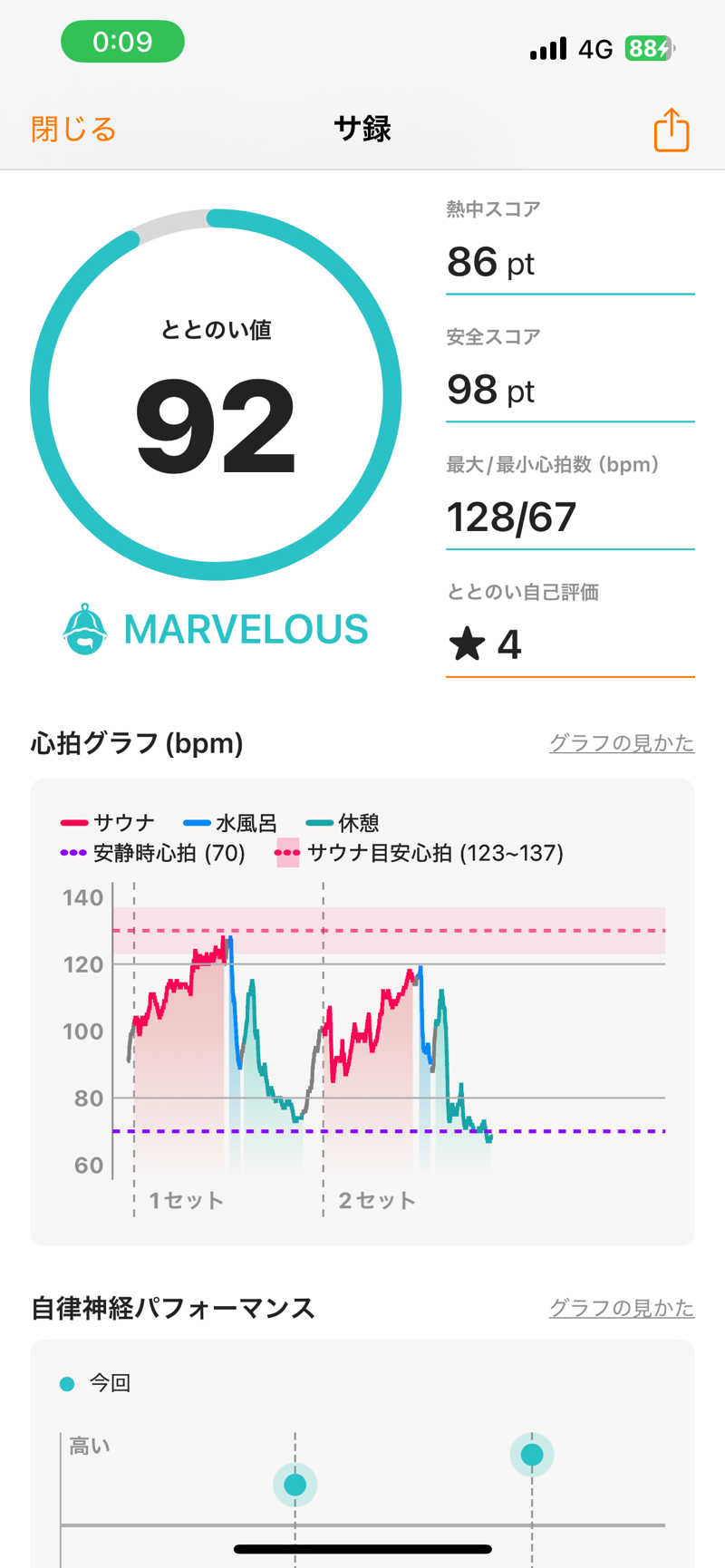Tap 閉じる to close this screen
This screenshot has height=1568, width=725.
73,130
